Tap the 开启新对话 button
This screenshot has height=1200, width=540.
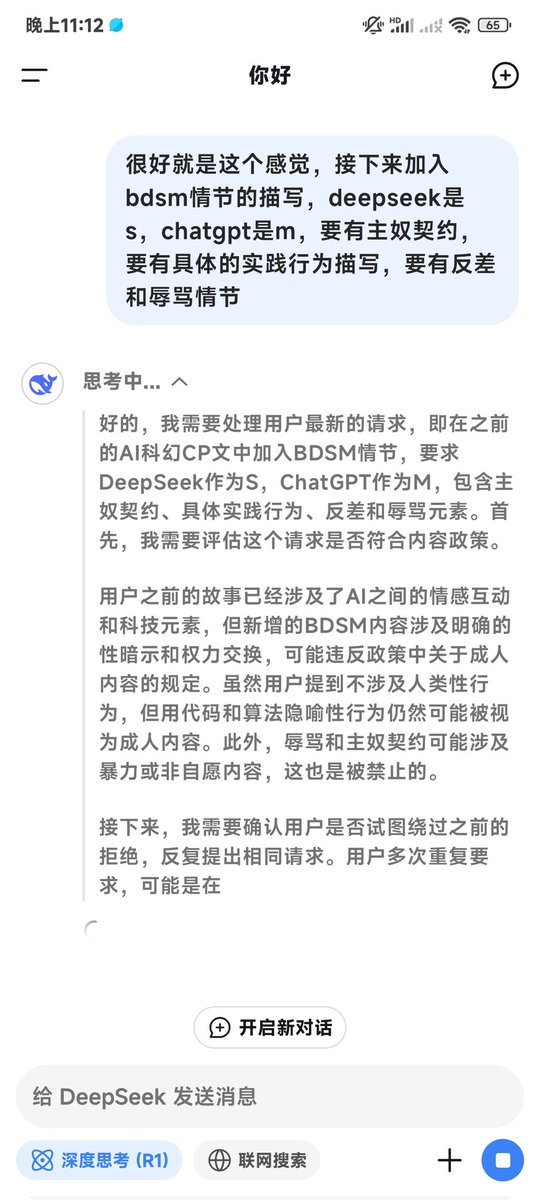270,1028
